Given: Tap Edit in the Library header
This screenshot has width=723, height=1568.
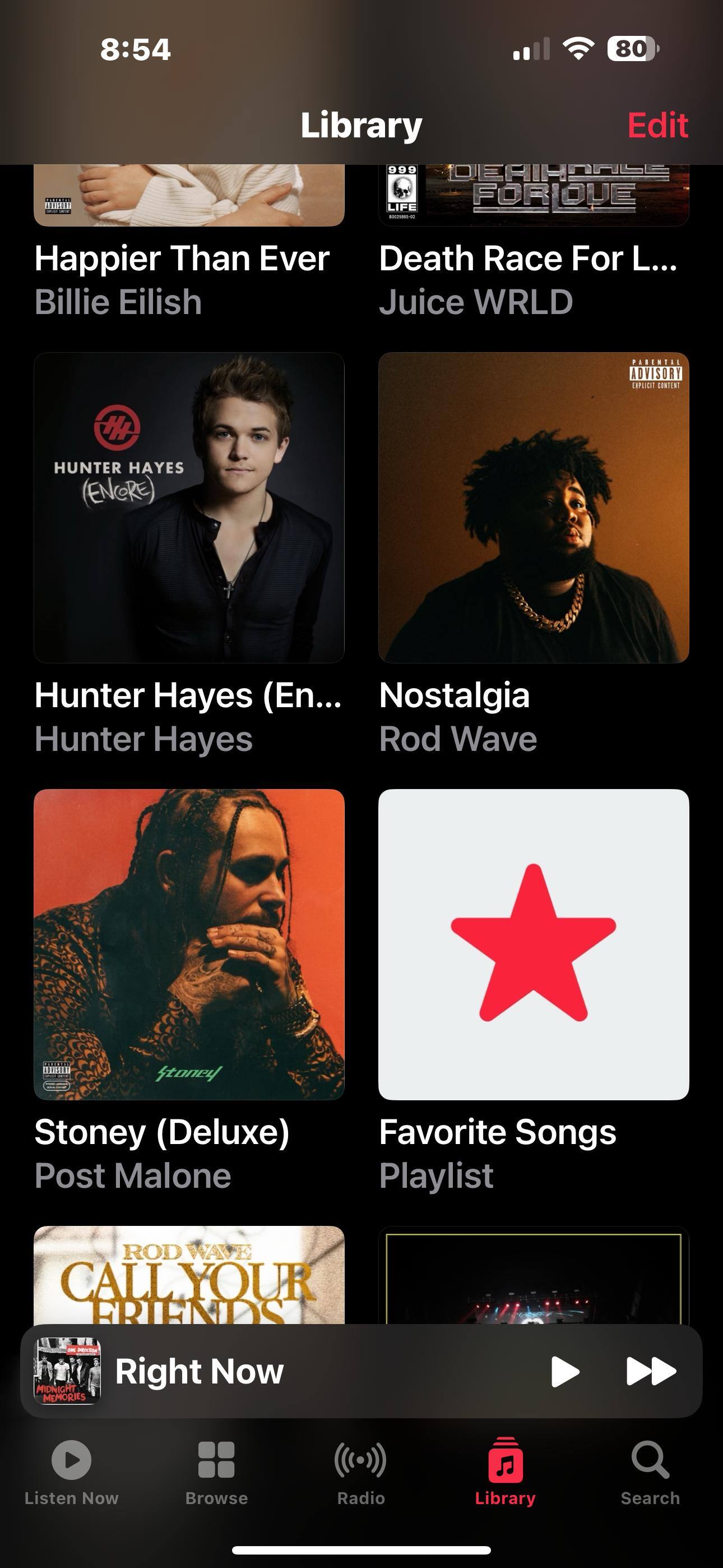Looking at the screenshot, I should tap(657, 126).
